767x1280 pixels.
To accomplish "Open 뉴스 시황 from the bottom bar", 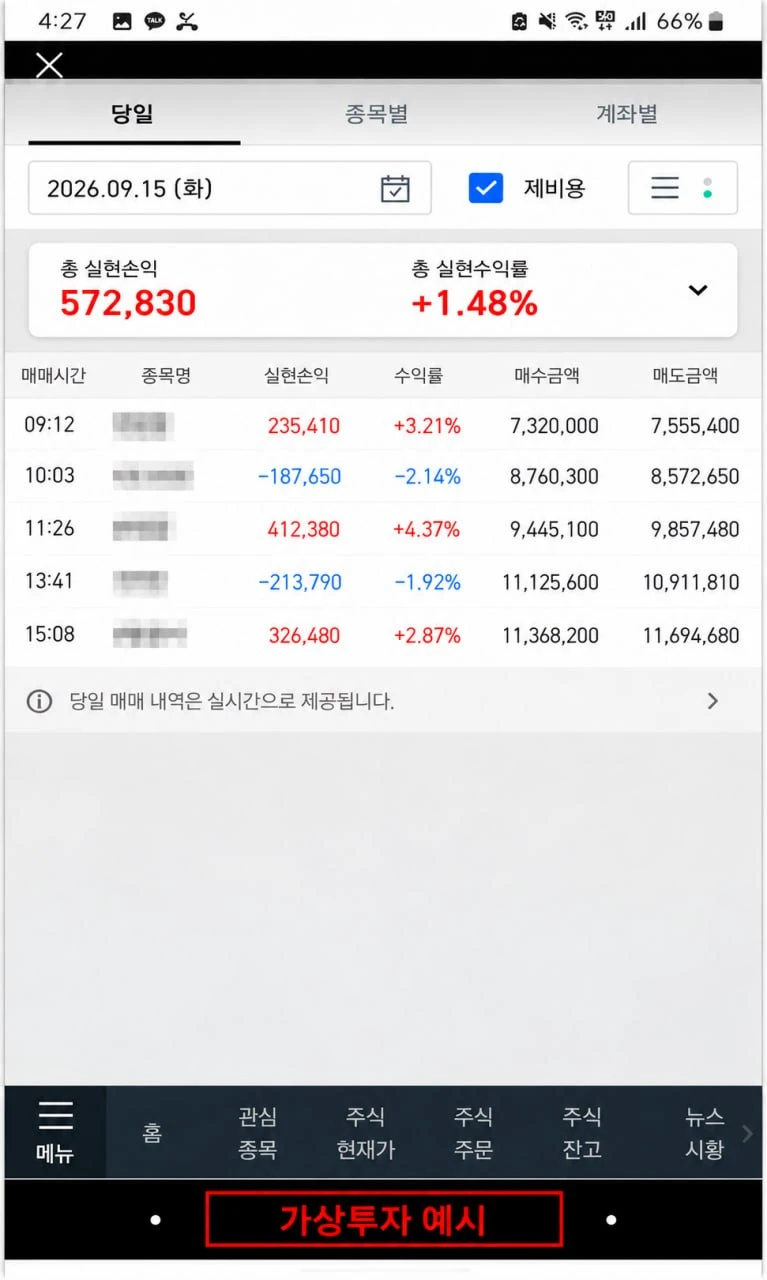I will point(704,1133).
